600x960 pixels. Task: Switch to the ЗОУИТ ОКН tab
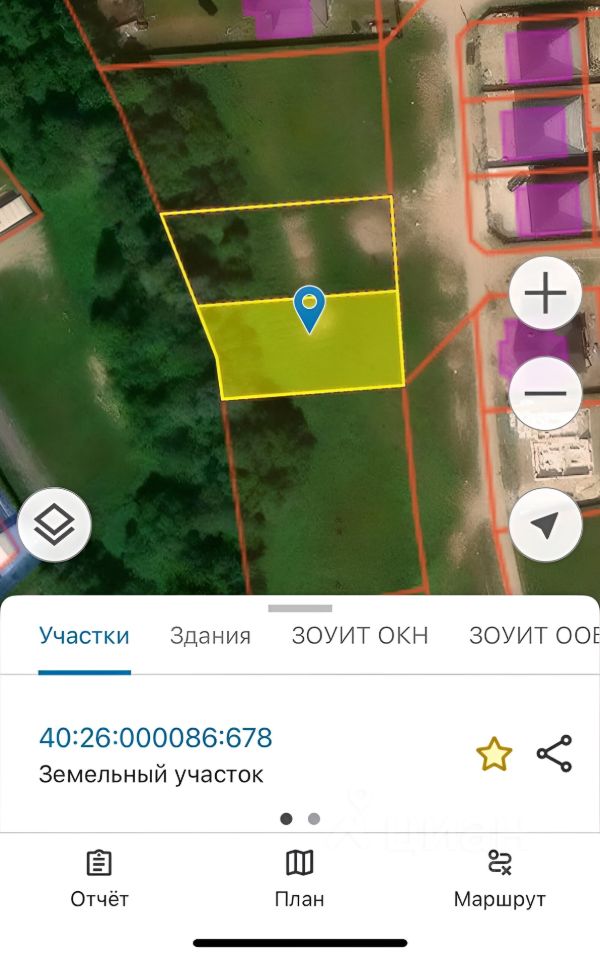tap(359, 636)
